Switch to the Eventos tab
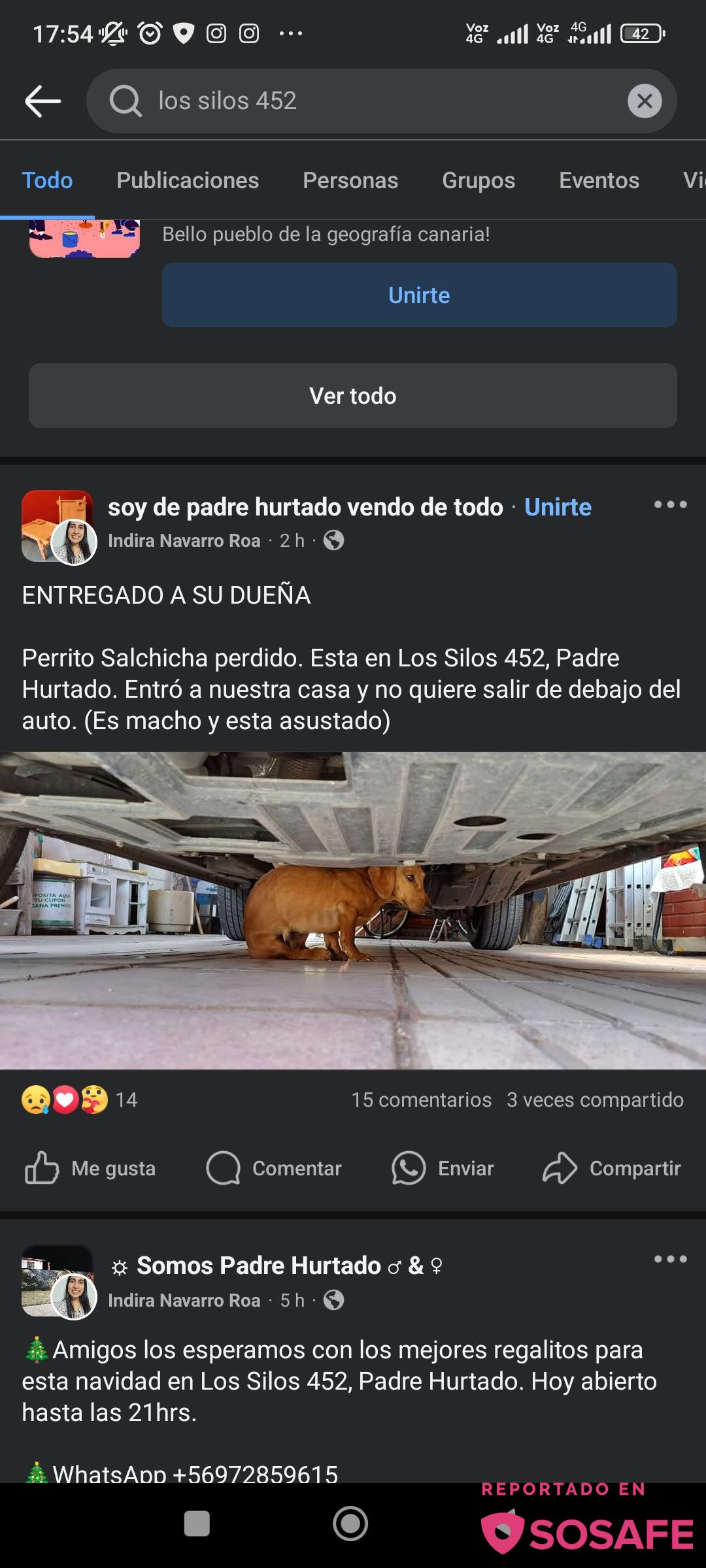706x1568 pixels. (599, 180)
